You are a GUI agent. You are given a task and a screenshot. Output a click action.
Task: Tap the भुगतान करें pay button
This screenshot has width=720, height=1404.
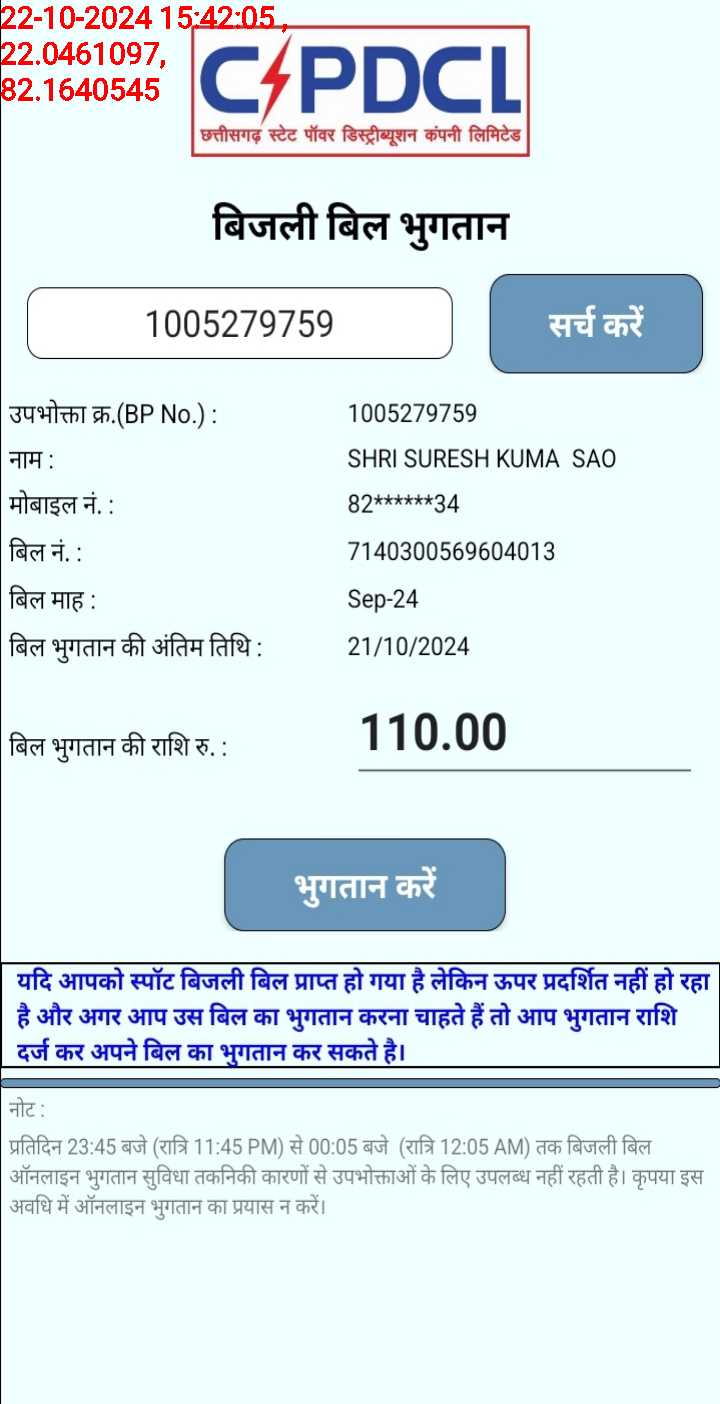tap(365, 885)
